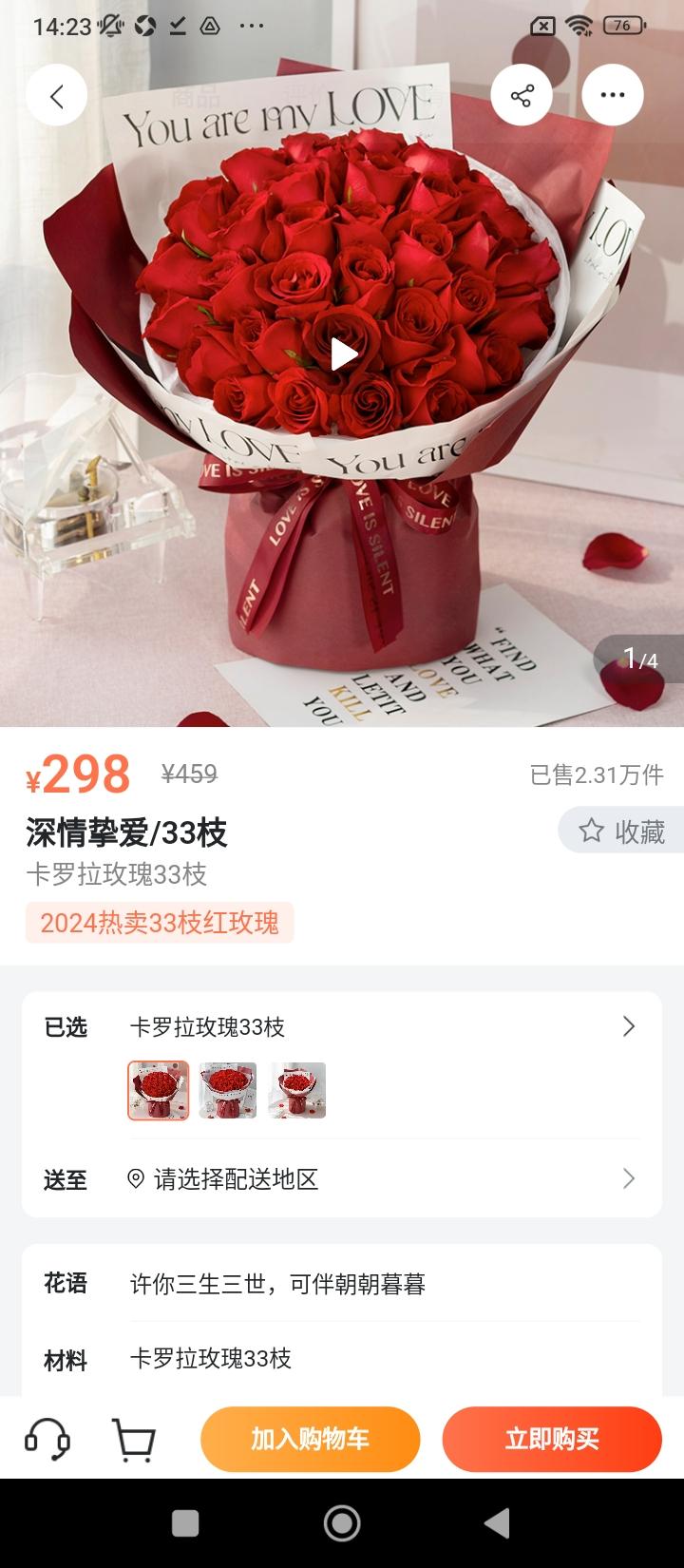Click the location pin icon in 送至 row
Screen dimensions: 684x1568
pos(136,1179)
